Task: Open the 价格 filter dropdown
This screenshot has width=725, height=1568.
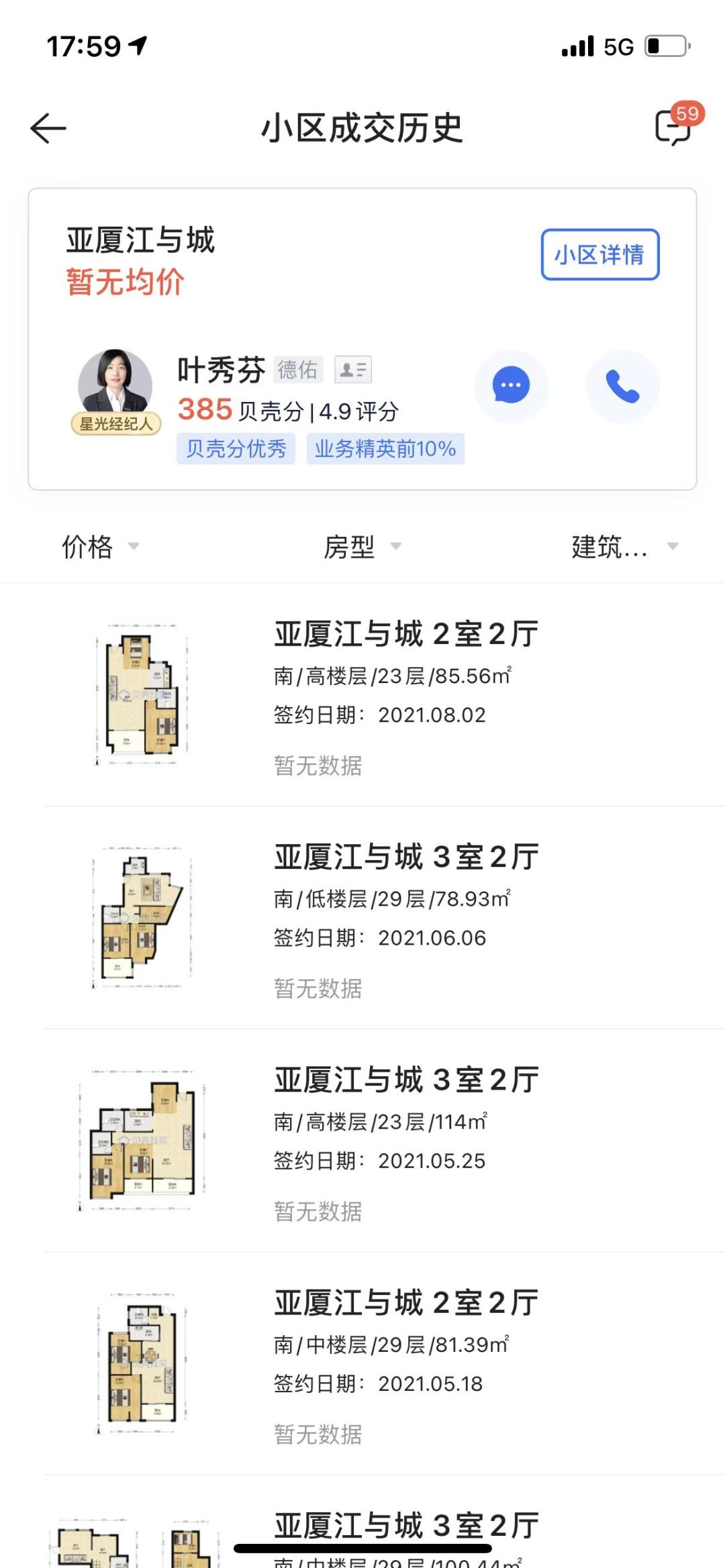Action: (99, 548)
